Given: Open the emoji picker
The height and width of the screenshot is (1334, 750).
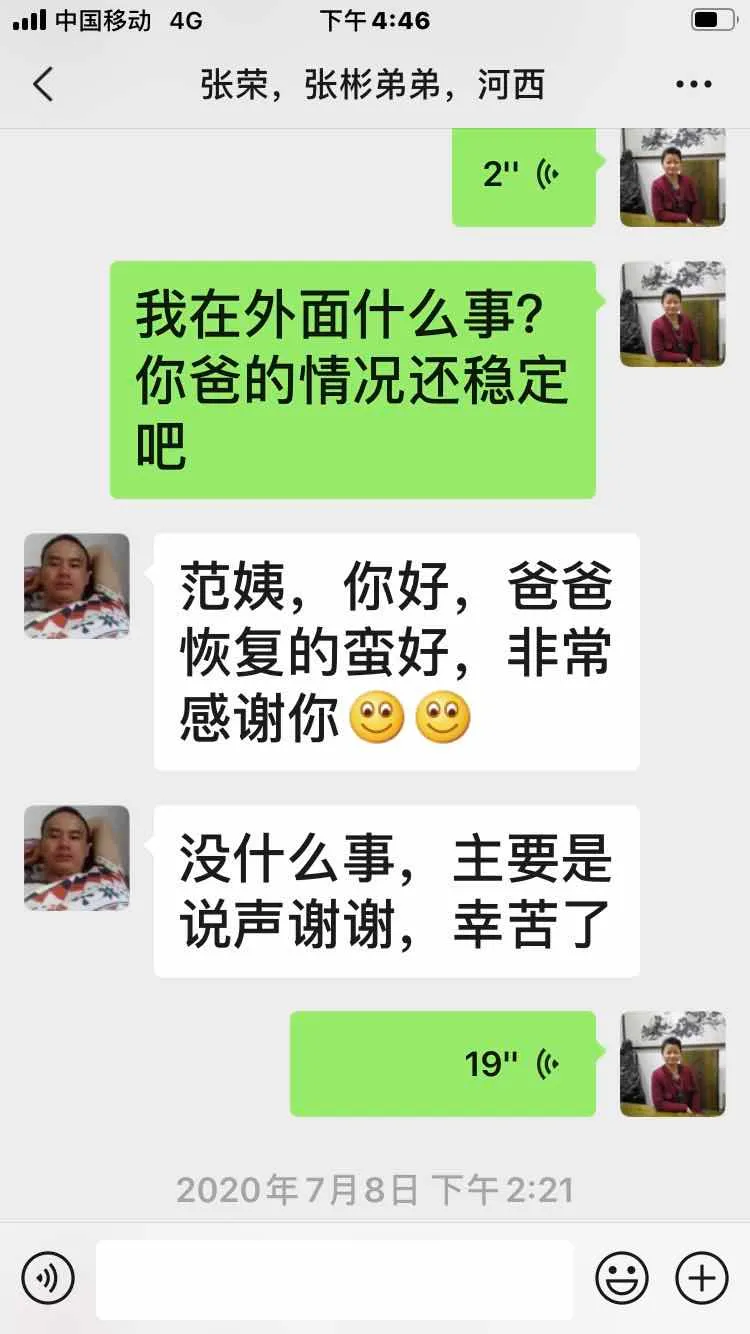Looking at the screenshot, I should 622,1278.
